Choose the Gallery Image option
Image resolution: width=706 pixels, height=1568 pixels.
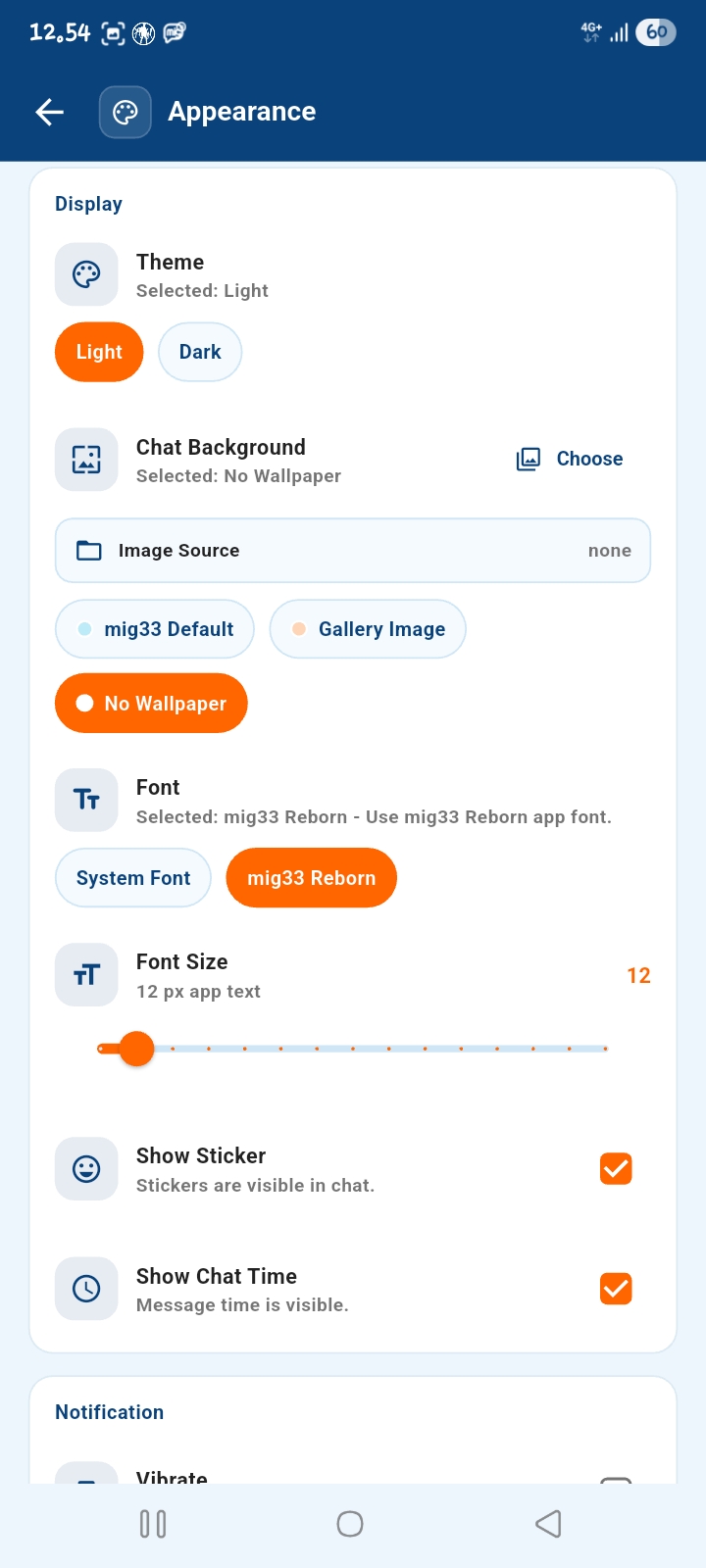click(x=368, y=629)
